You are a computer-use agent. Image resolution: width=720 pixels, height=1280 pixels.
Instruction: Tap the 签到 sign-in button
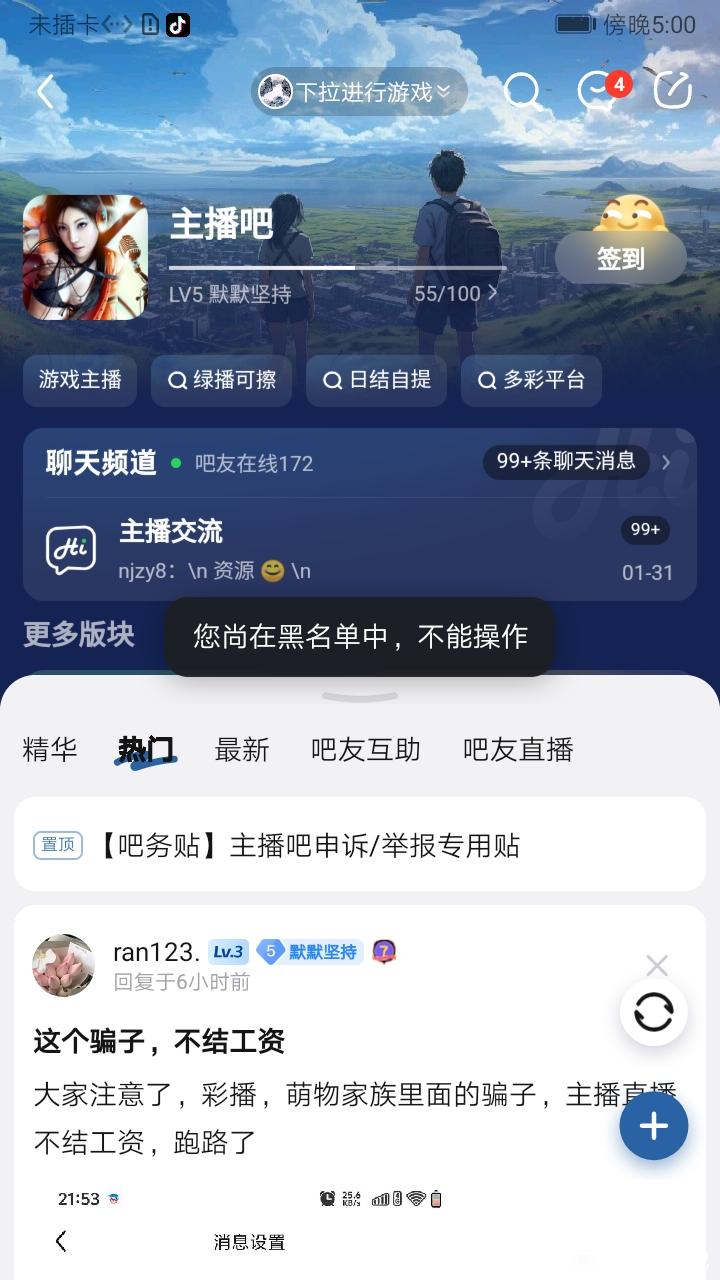(620, 259)
